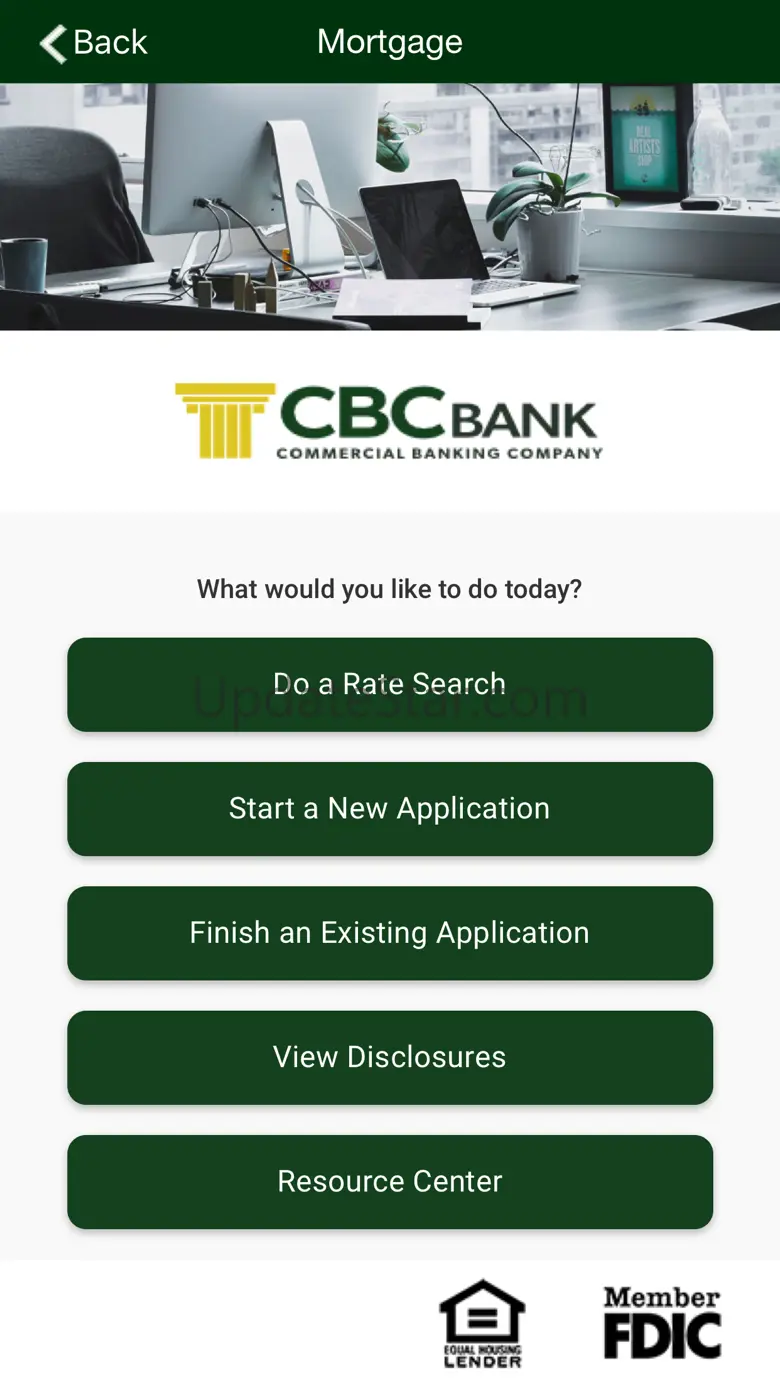Tap View Disclosures
The height and width of the screenshot is (1387, 780).
click(390, 1057)
